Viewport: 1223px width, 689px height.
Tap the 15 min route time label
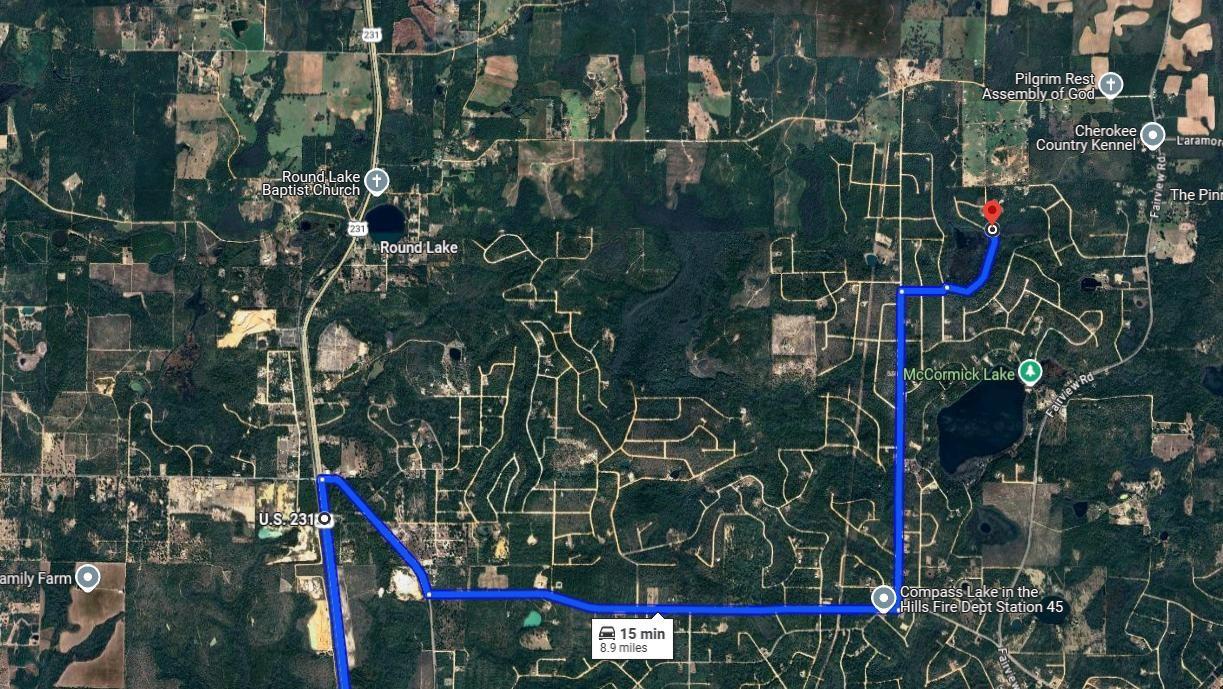tap(631, 639)
